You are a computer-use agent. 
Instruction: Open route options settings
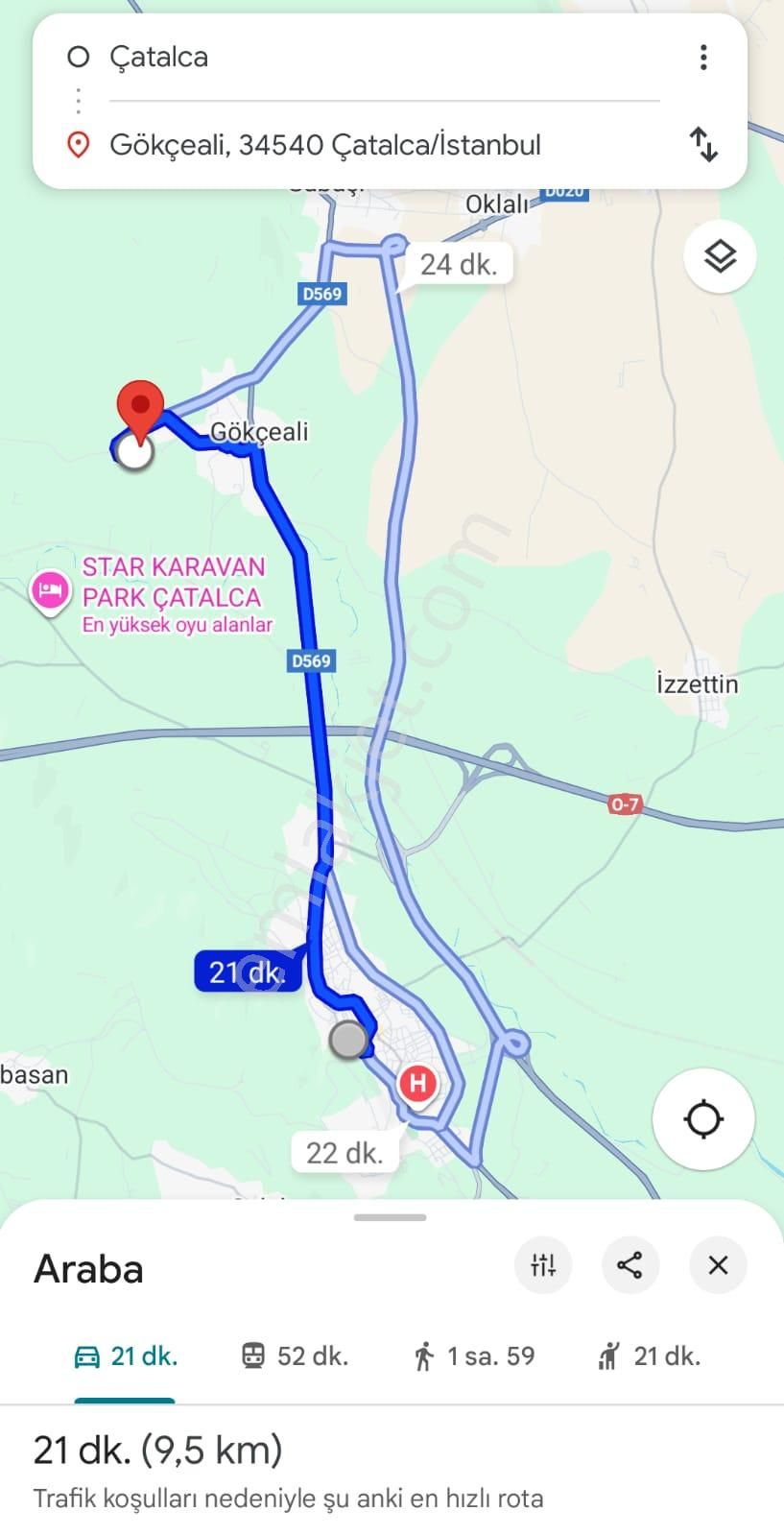tap(543, 1265)
